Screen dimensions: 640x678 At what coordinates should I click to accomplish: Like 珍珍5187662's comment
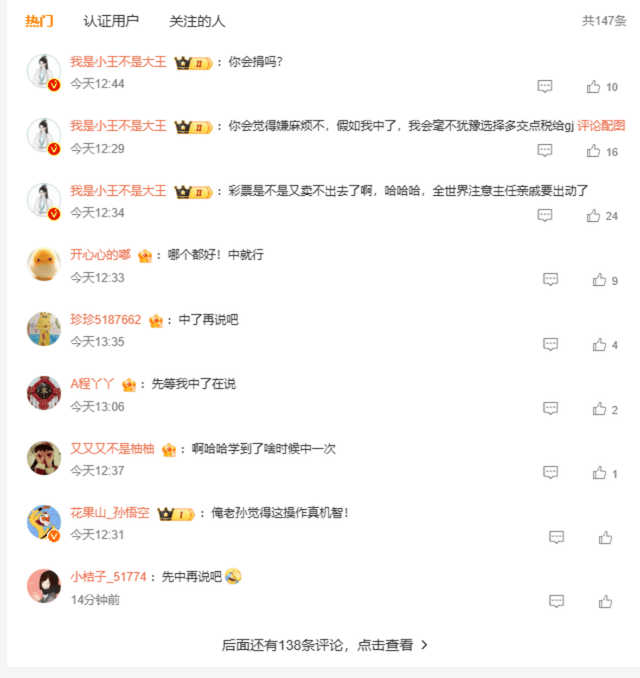point(600,344)
